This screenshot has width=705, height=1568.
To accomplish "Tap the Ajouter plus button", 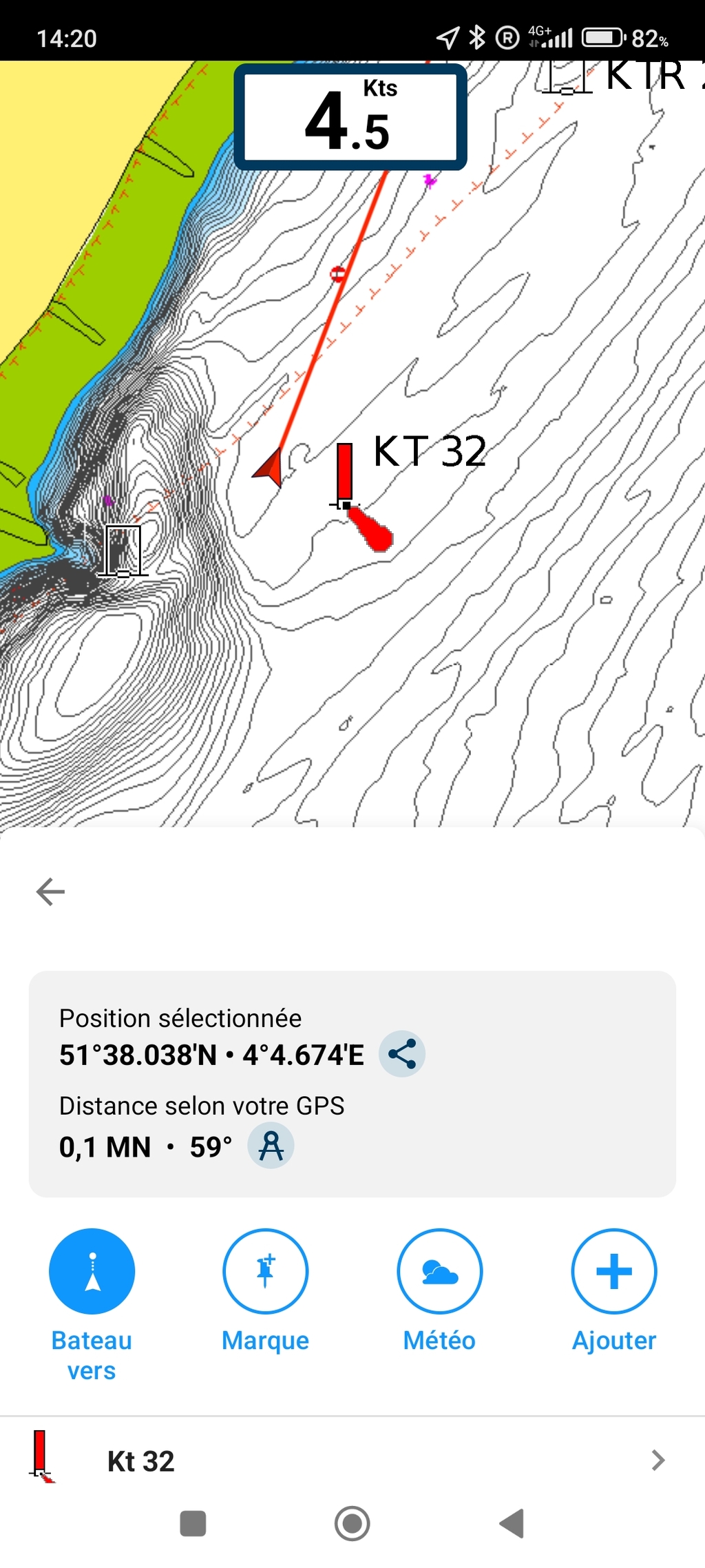I will (614, 1271).
